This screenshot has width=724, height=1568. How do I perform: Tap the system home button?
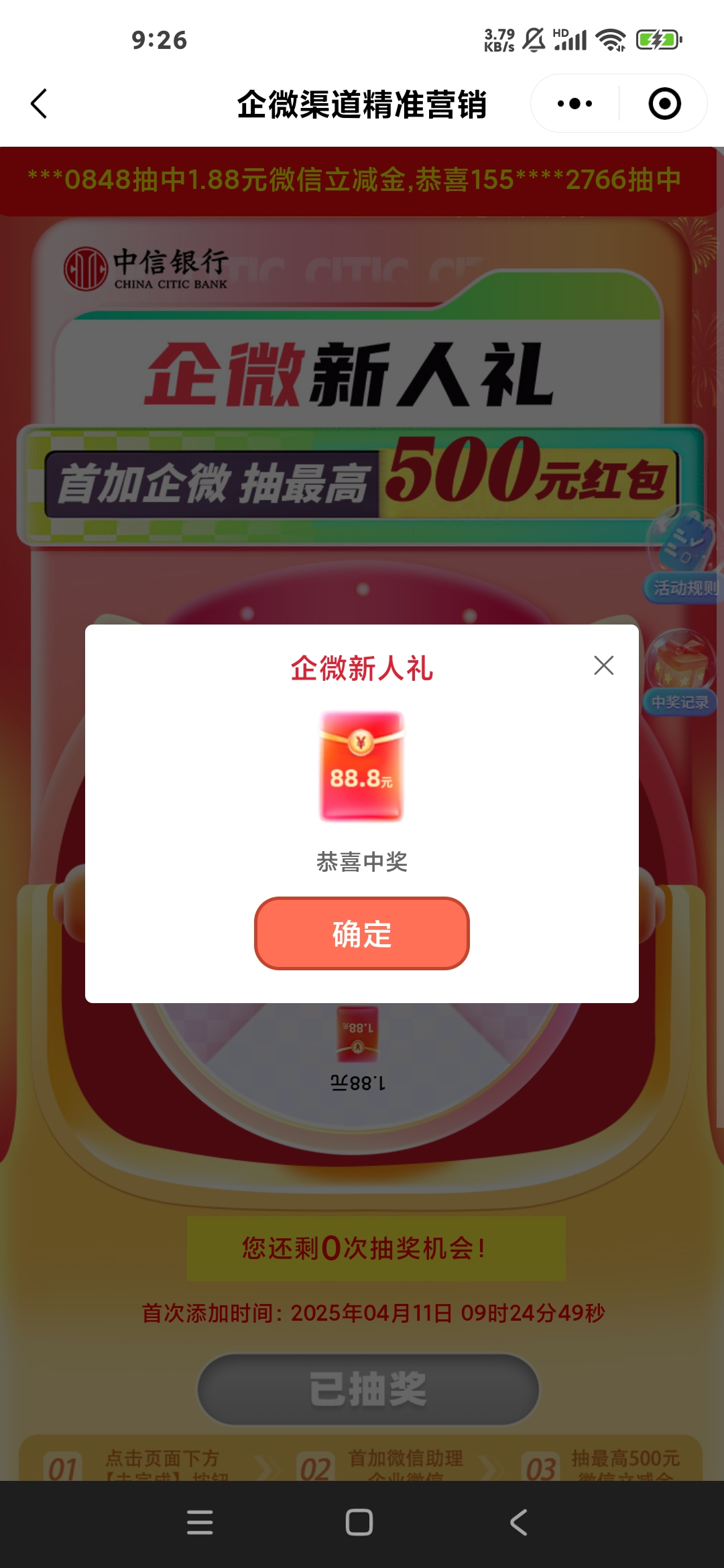[x=359, y=1522]
